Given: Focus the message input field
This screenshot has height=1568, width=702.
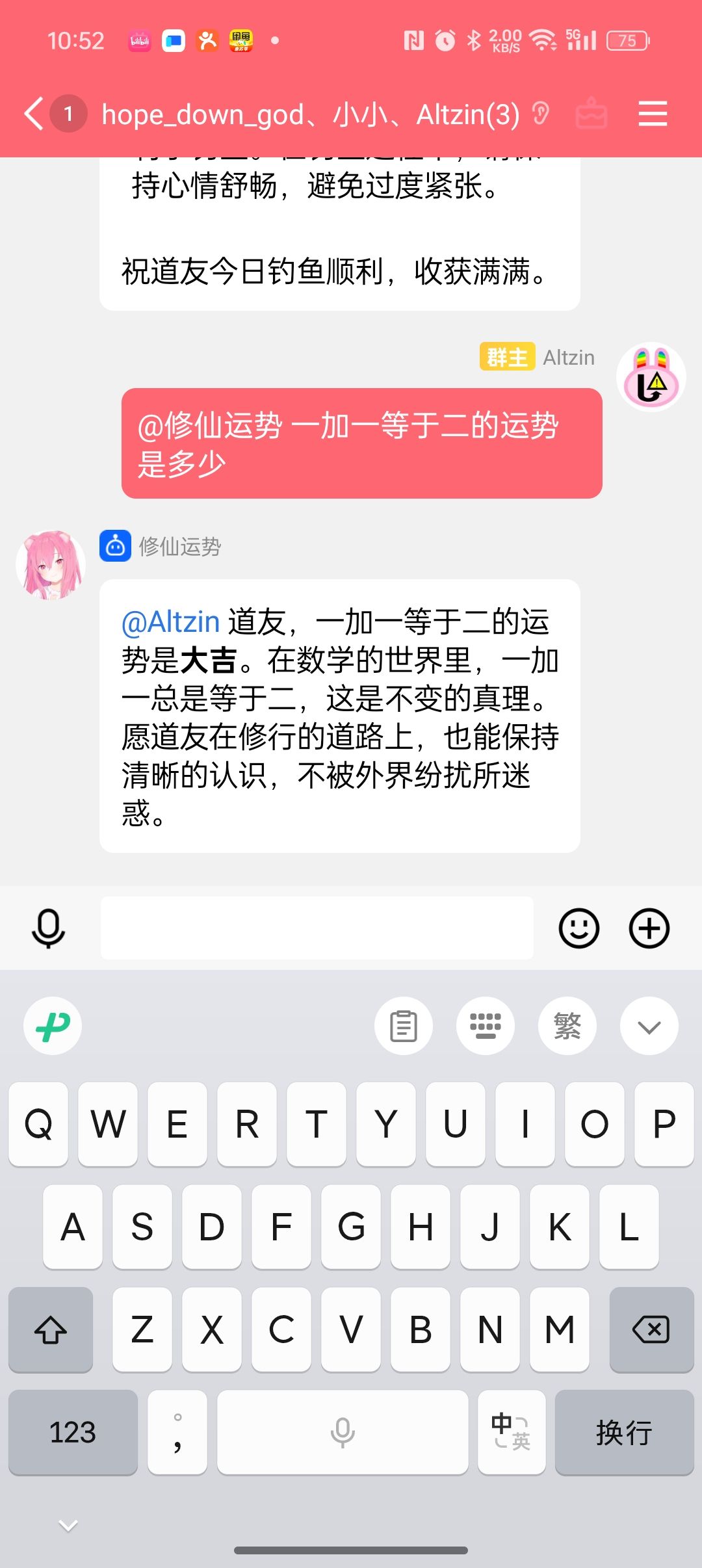Looking at the screenshot, I should coord(317,928).
